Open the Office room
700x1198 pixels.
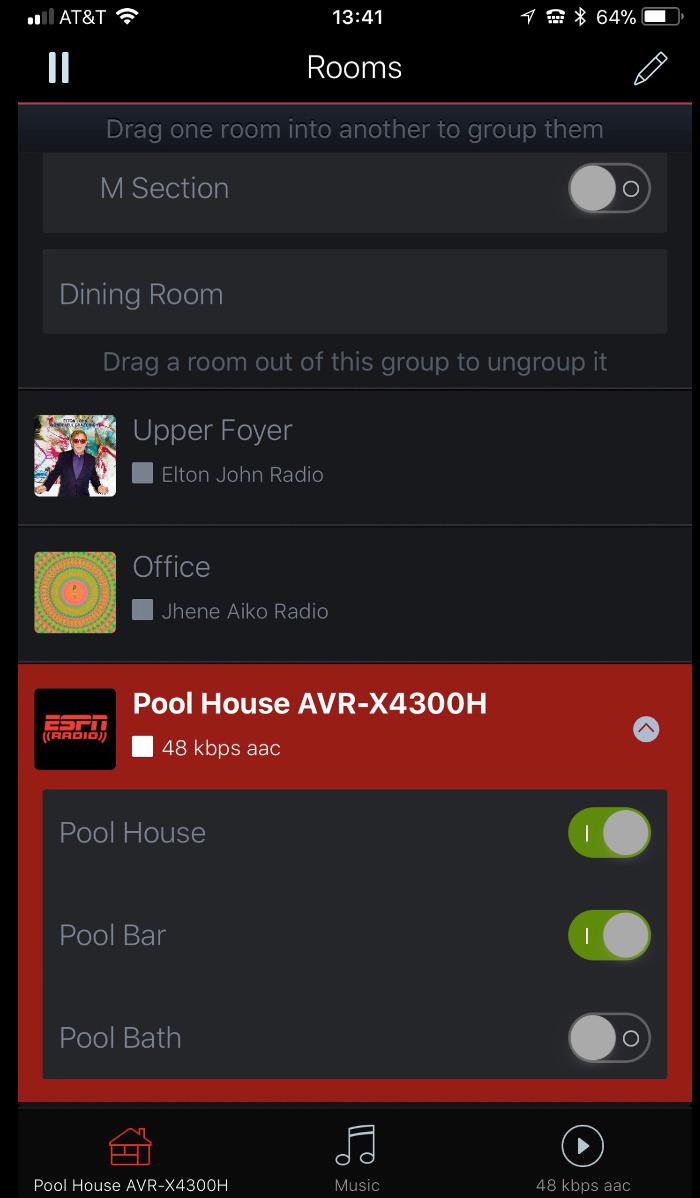[x=355, y=594]
